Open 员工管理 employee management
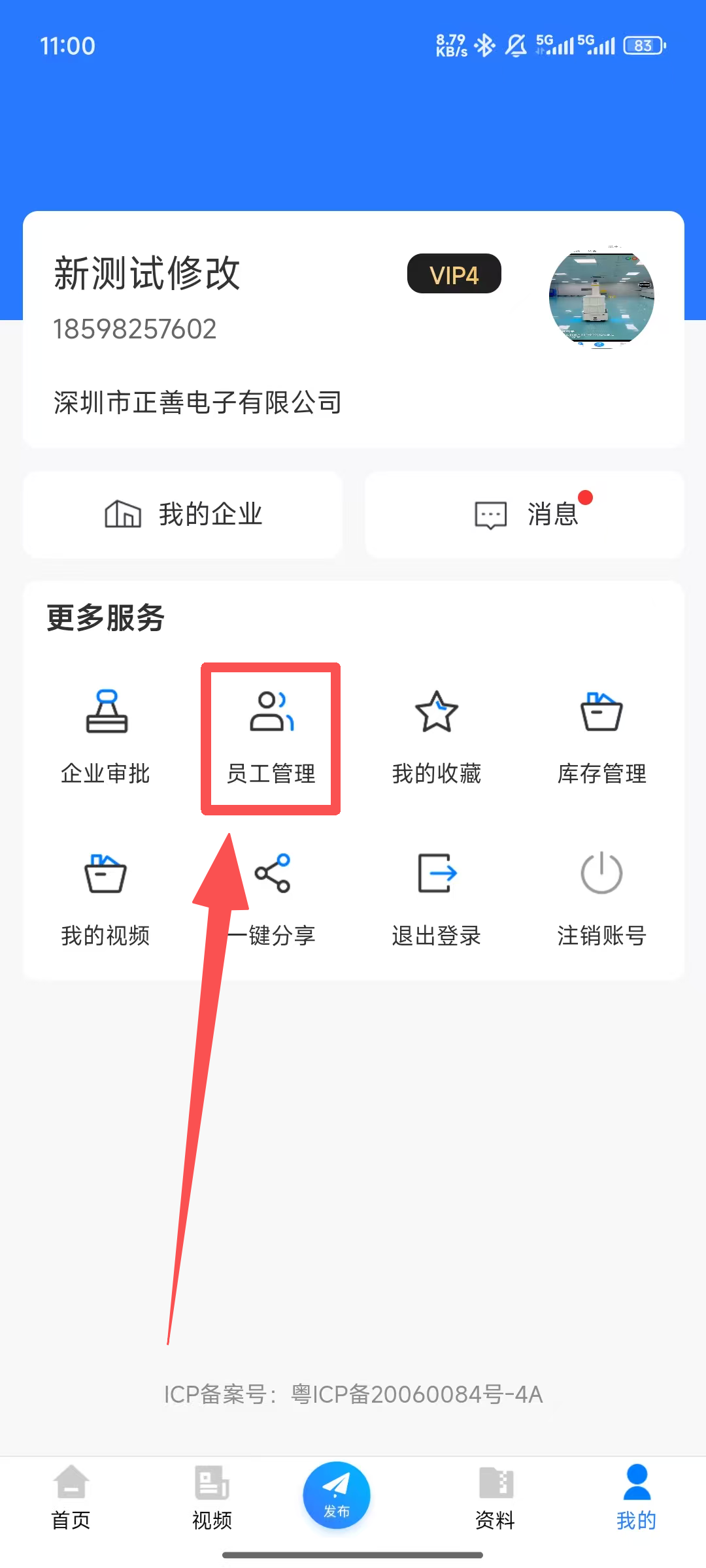This screenshot has height=1568, width=706. [x=271, y=737]
